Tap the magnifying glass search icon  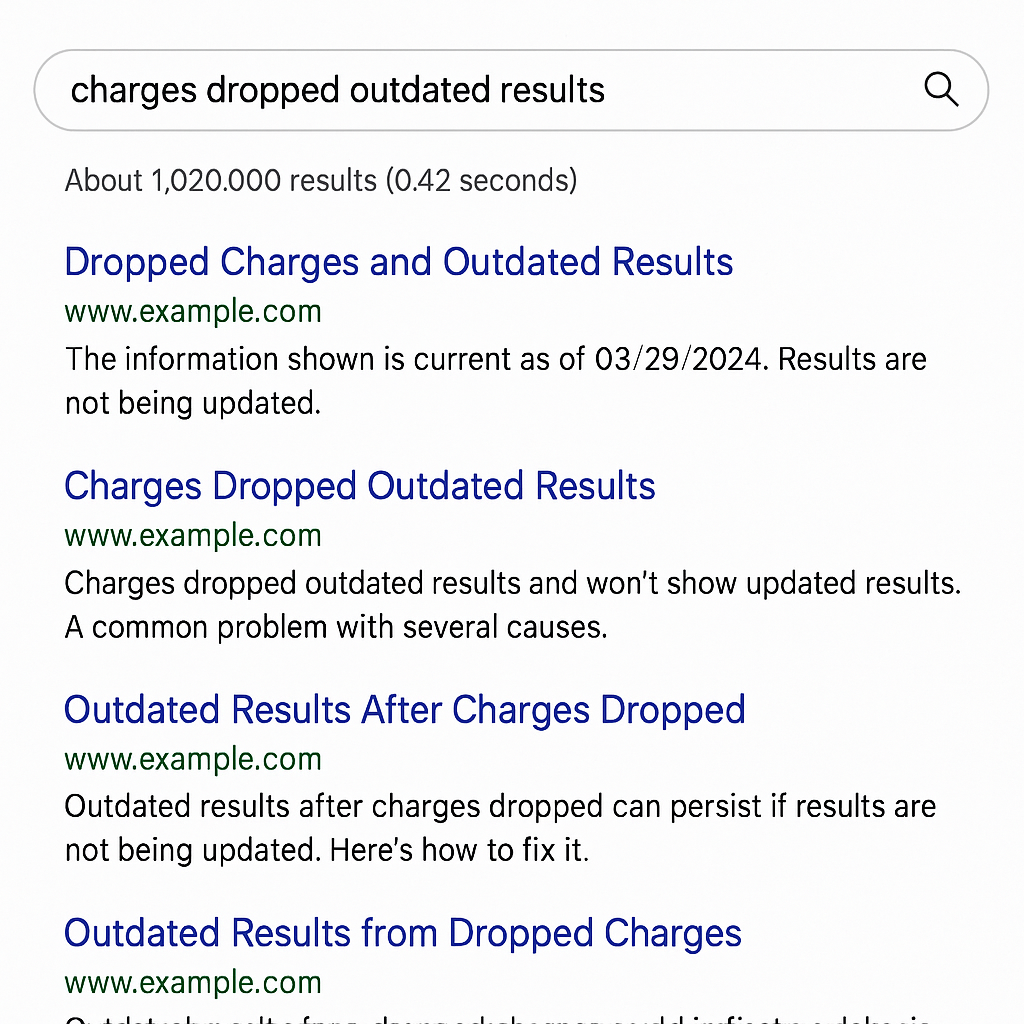click(x=941, y=90)
